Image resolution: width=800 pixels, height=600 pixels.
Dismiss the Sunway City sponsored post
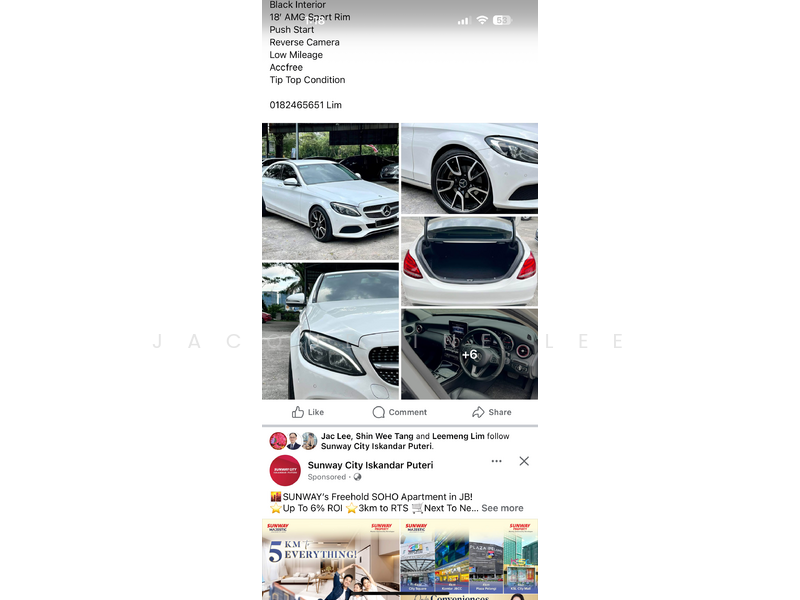(524, 461)
